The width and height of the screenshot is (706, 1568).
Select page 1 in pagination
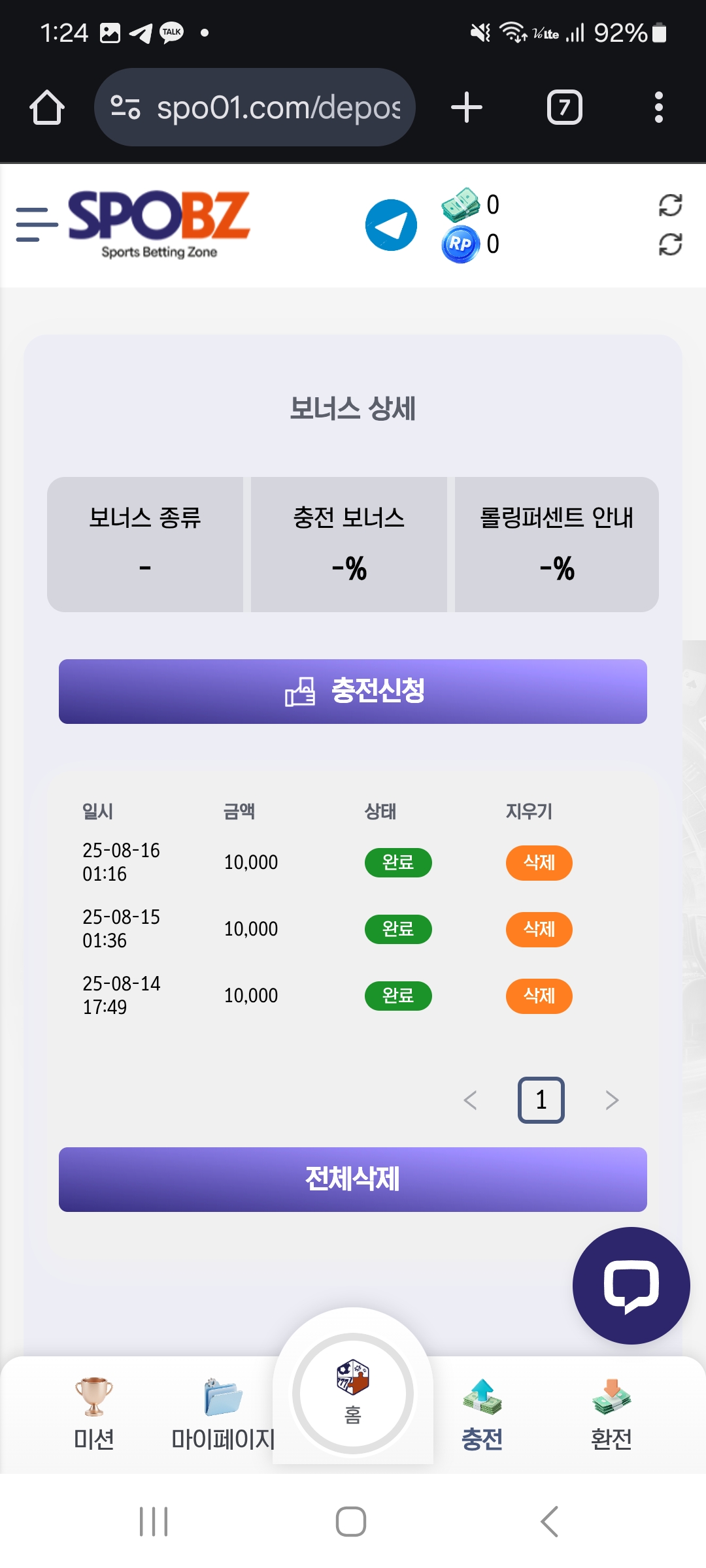541,1100
